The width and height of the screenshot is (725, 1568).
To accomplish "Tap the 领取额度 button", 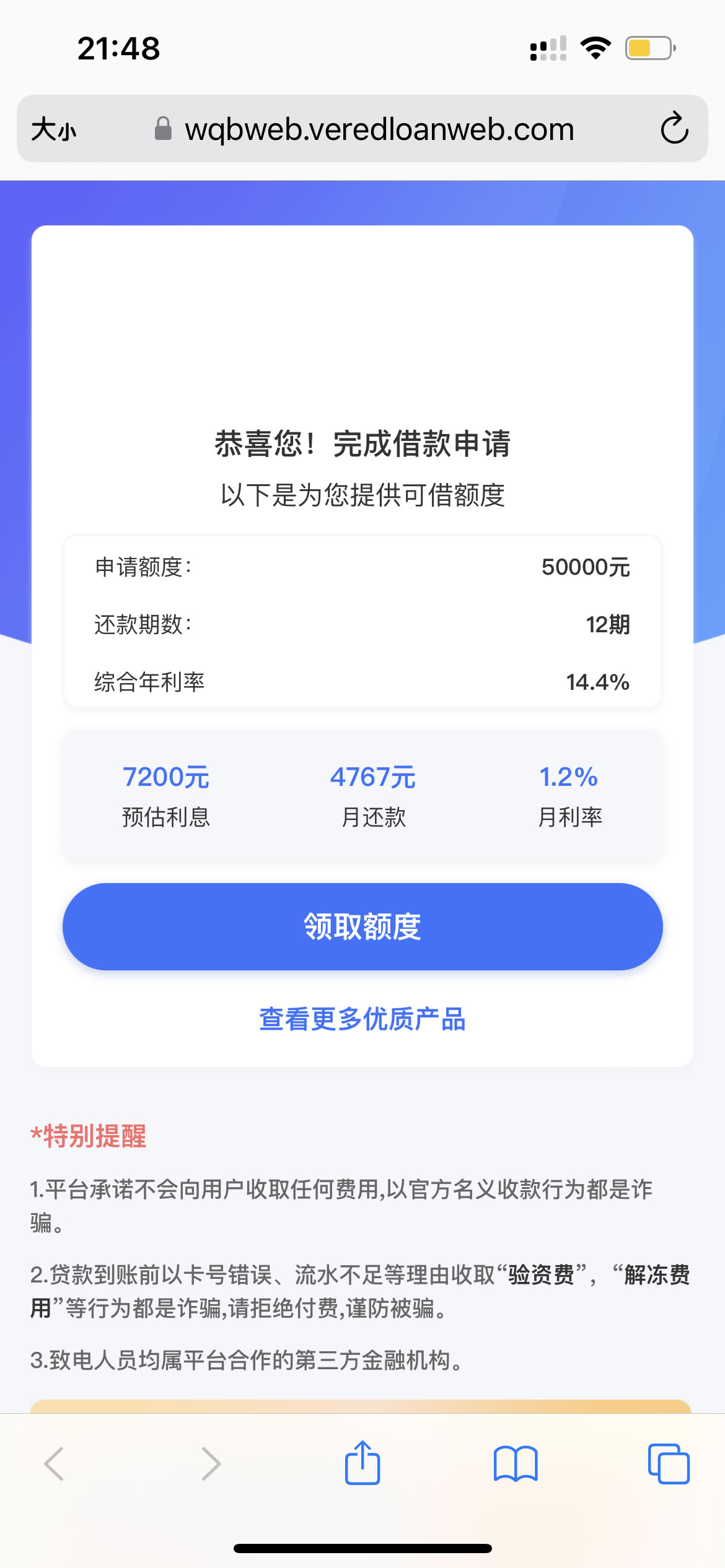I will click(x=362, y=926).
